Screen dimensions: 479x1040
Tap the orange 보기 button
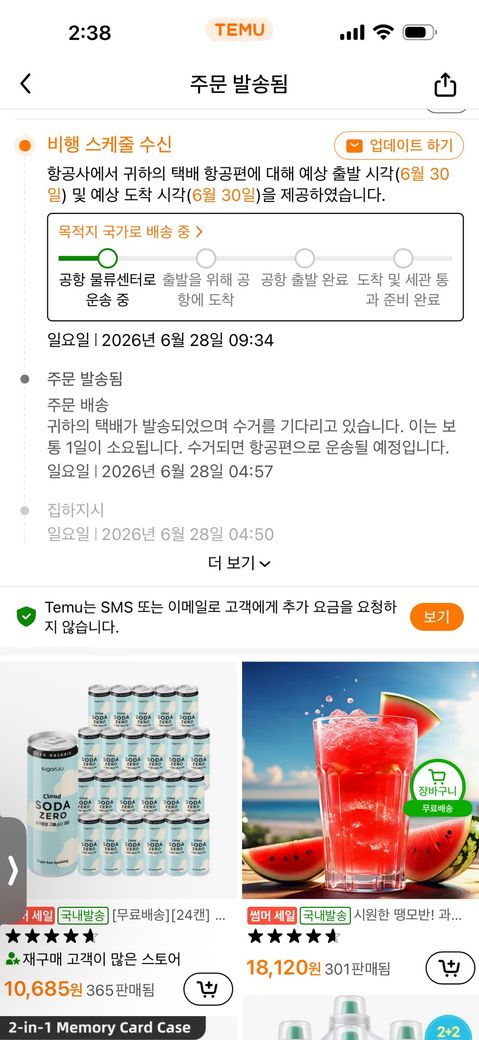pos(437,617)
